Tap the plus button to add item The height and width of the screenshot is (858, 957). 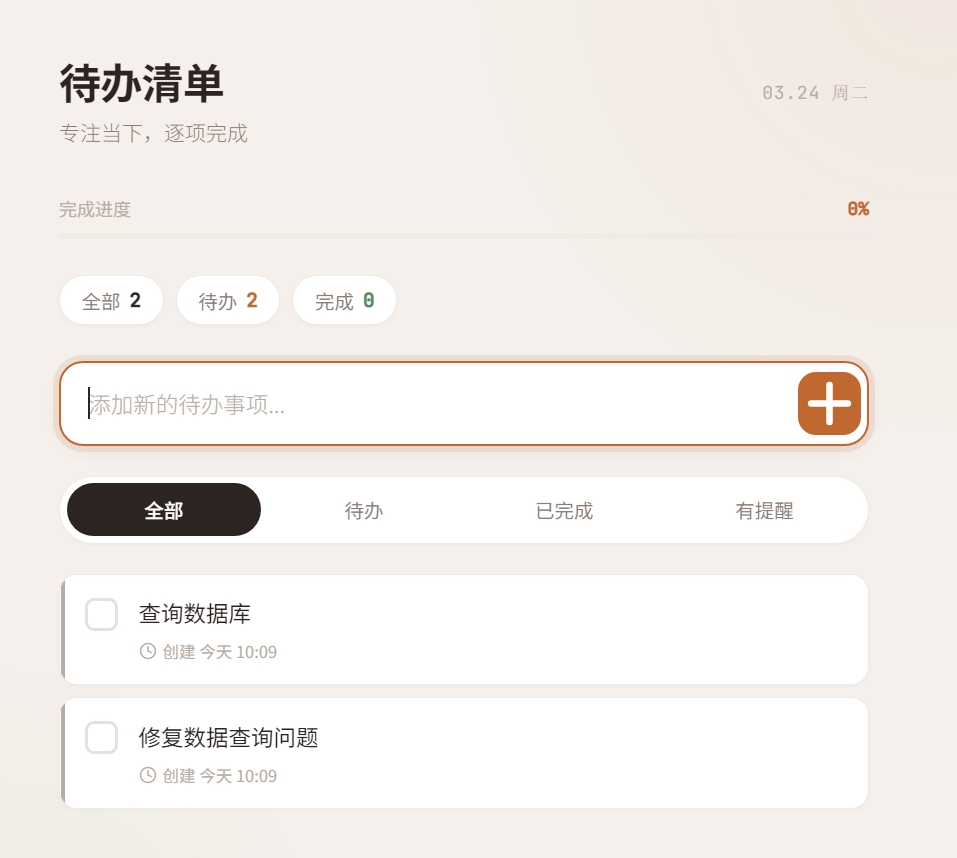[x=829, y=403]
